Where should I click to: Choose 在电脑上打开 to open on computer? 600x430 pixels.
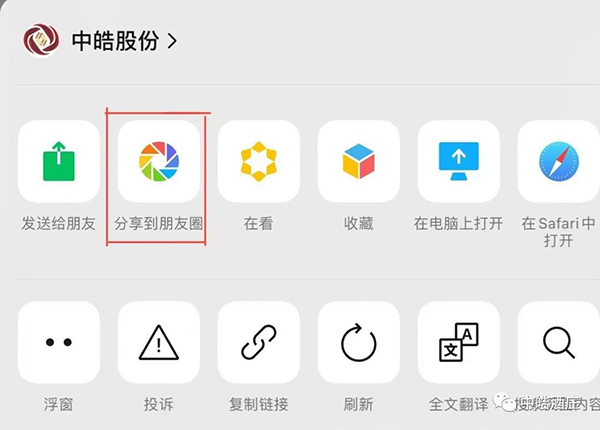point(458,161)
